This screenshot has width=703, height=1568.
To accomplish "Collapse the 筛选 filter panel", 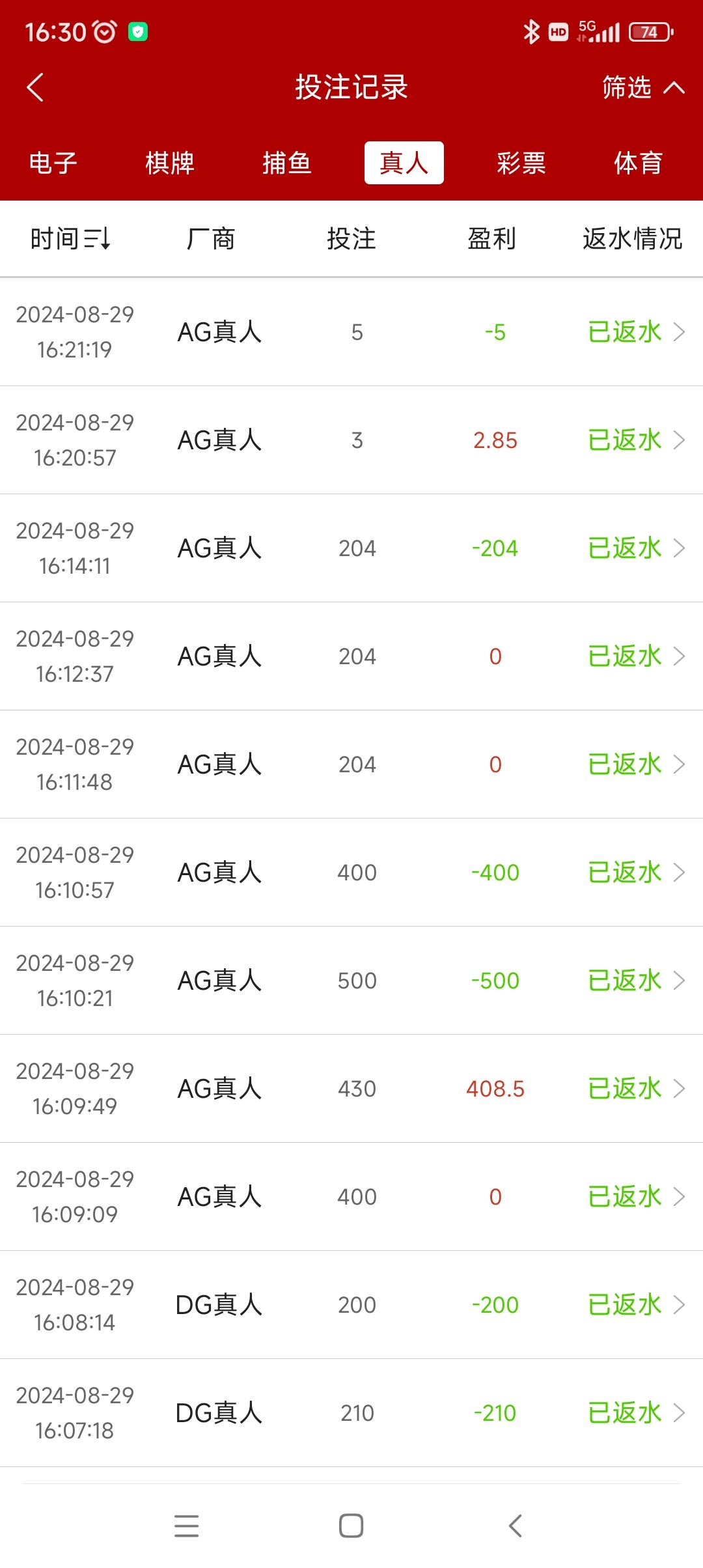I will pyautogui.click(x=642, y=87).
